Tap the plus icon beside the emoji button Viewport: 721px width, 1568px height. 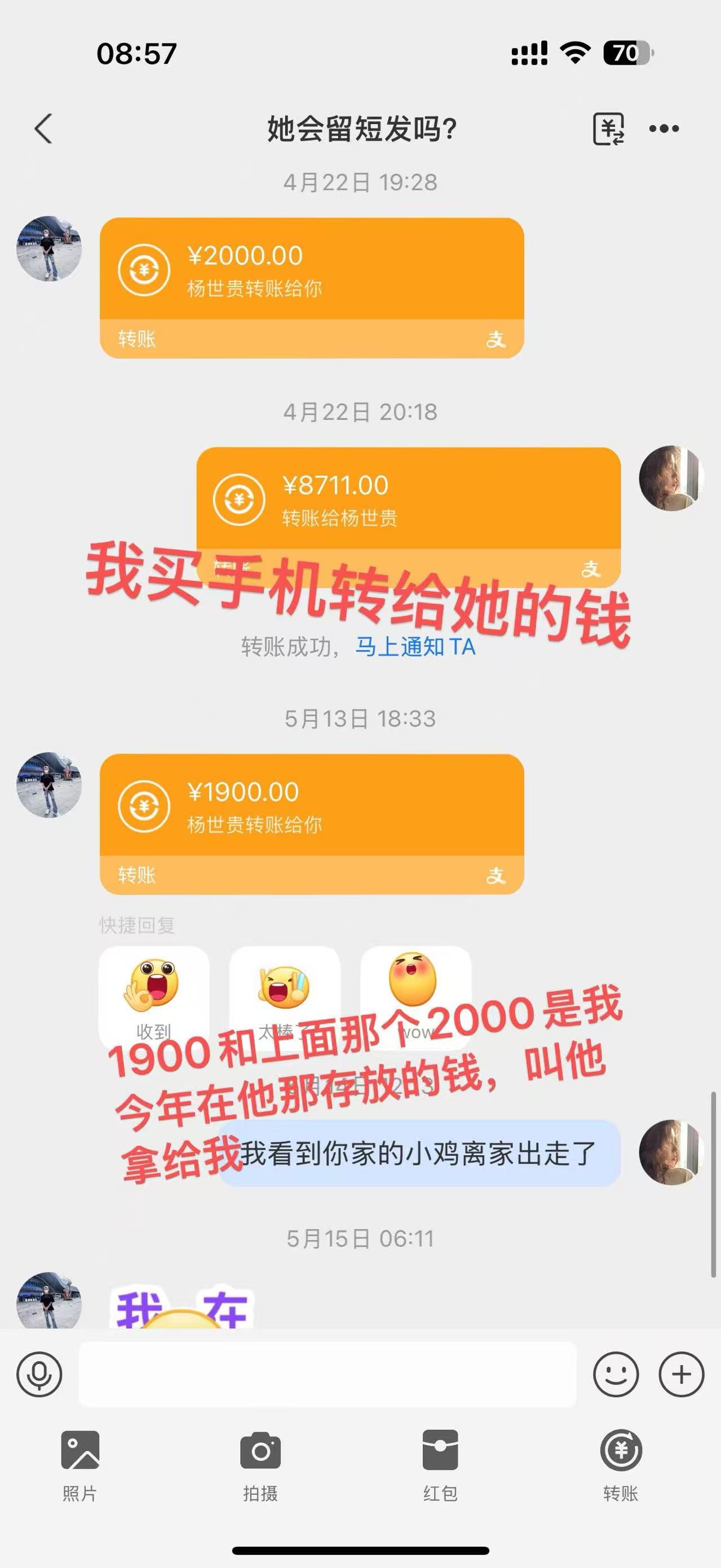(682, 1375)
